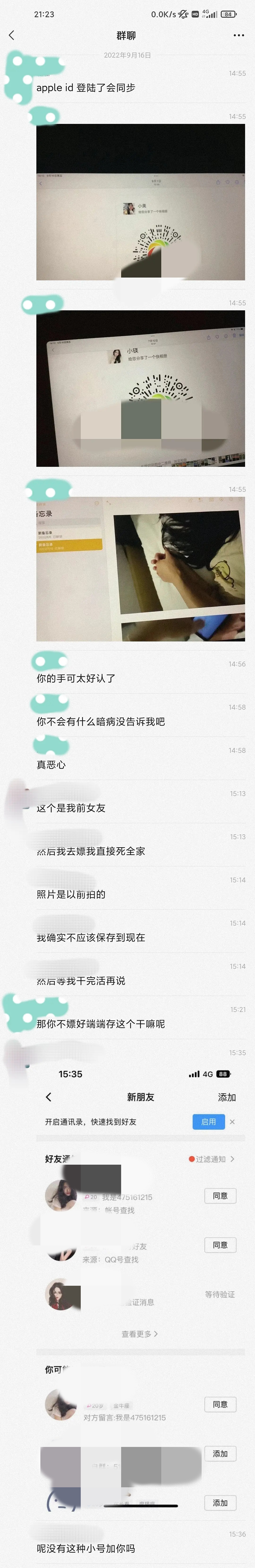
Task: View the second QR code photo, taken at an angle
Action: pos(140,388)
